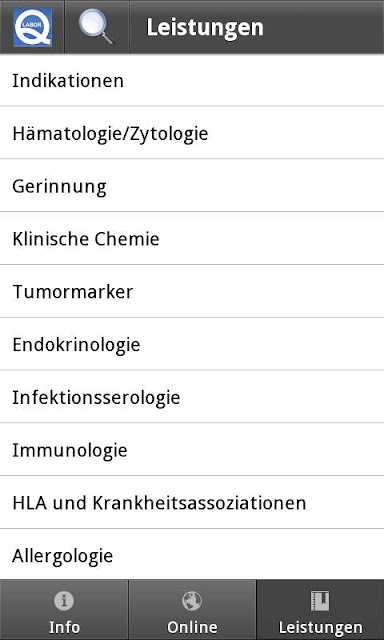
Task: Select Infektionsserologie
Action: 192,397
